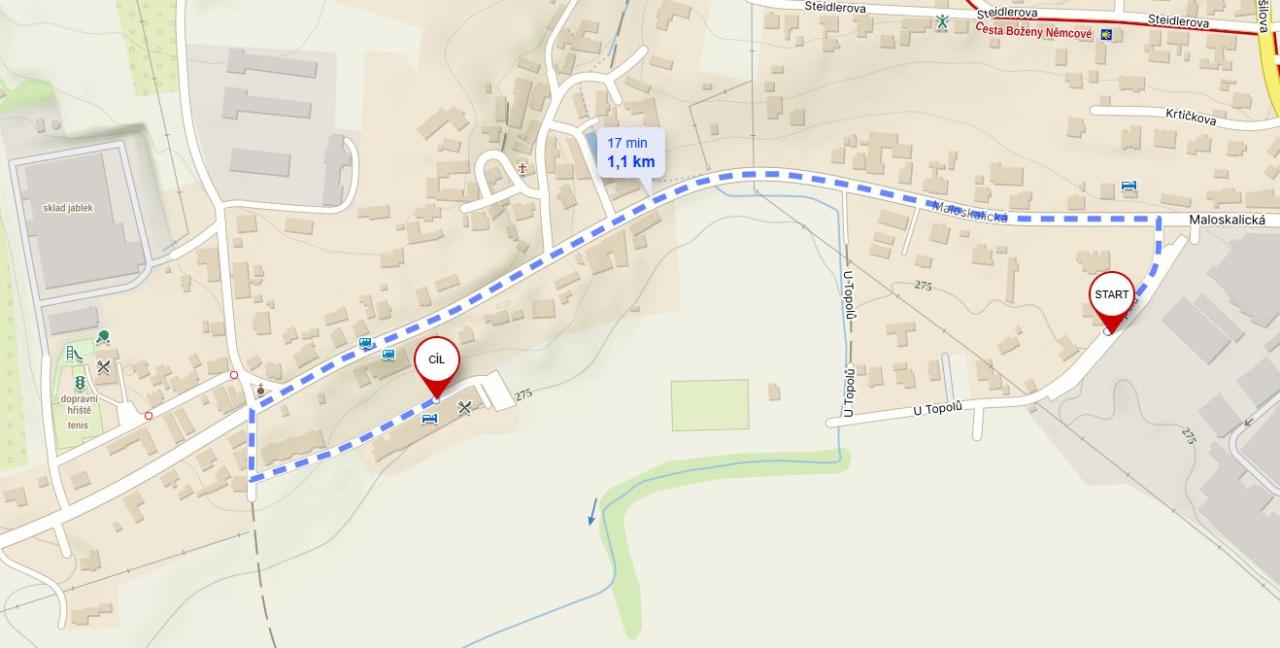Open the accommodation bed icon below the CÍL pin
The height and width of the screenshot is (648, 1280).
pos(430,418)
